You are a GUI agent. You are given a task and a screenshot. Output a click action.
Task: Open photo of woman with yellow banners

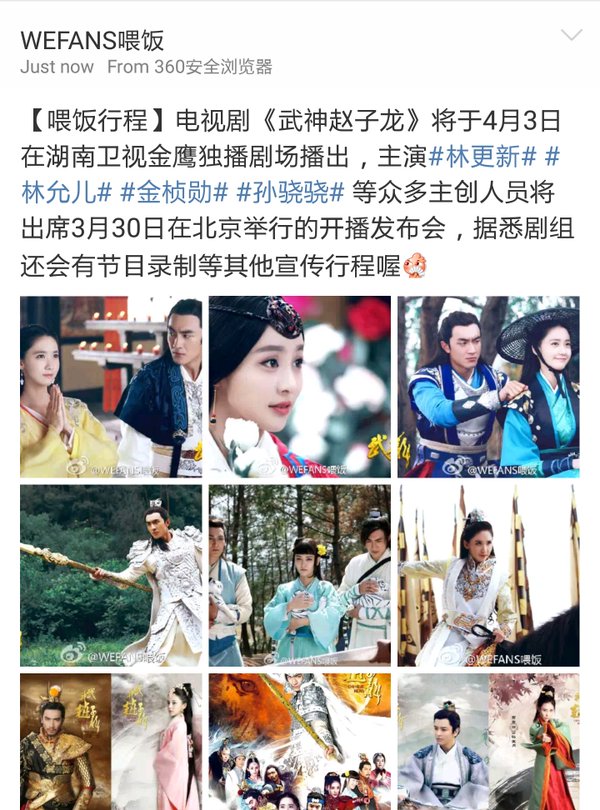pyautogui.click(x=488, y=575)
